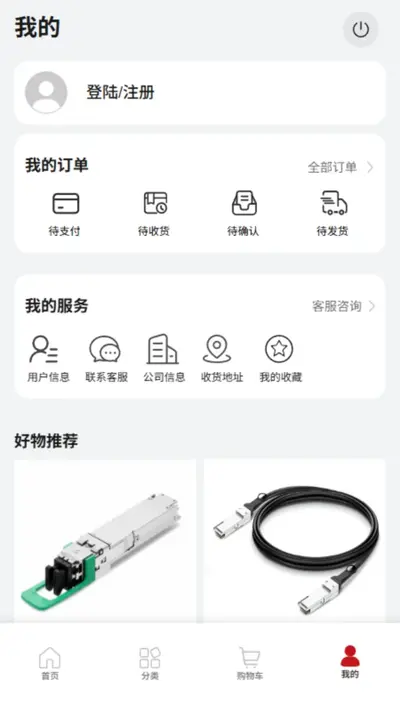The width and height of the screenshot is (400, 712).
Task: Tap the power logout icon
Action: (x=360, y=30)
